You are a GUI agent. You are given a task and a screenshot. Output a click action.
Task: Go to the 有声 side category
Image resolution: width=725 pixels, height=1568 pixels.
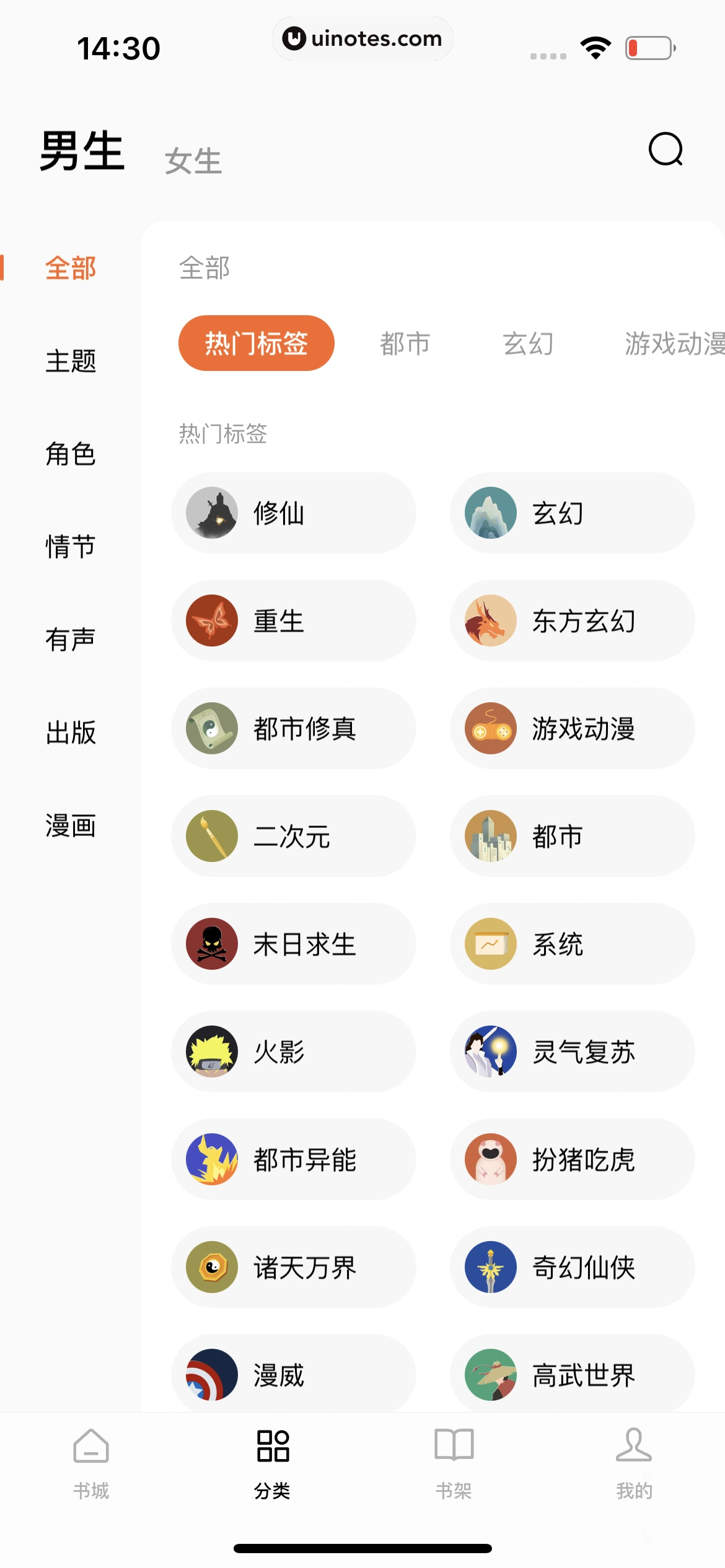(71, 640)
